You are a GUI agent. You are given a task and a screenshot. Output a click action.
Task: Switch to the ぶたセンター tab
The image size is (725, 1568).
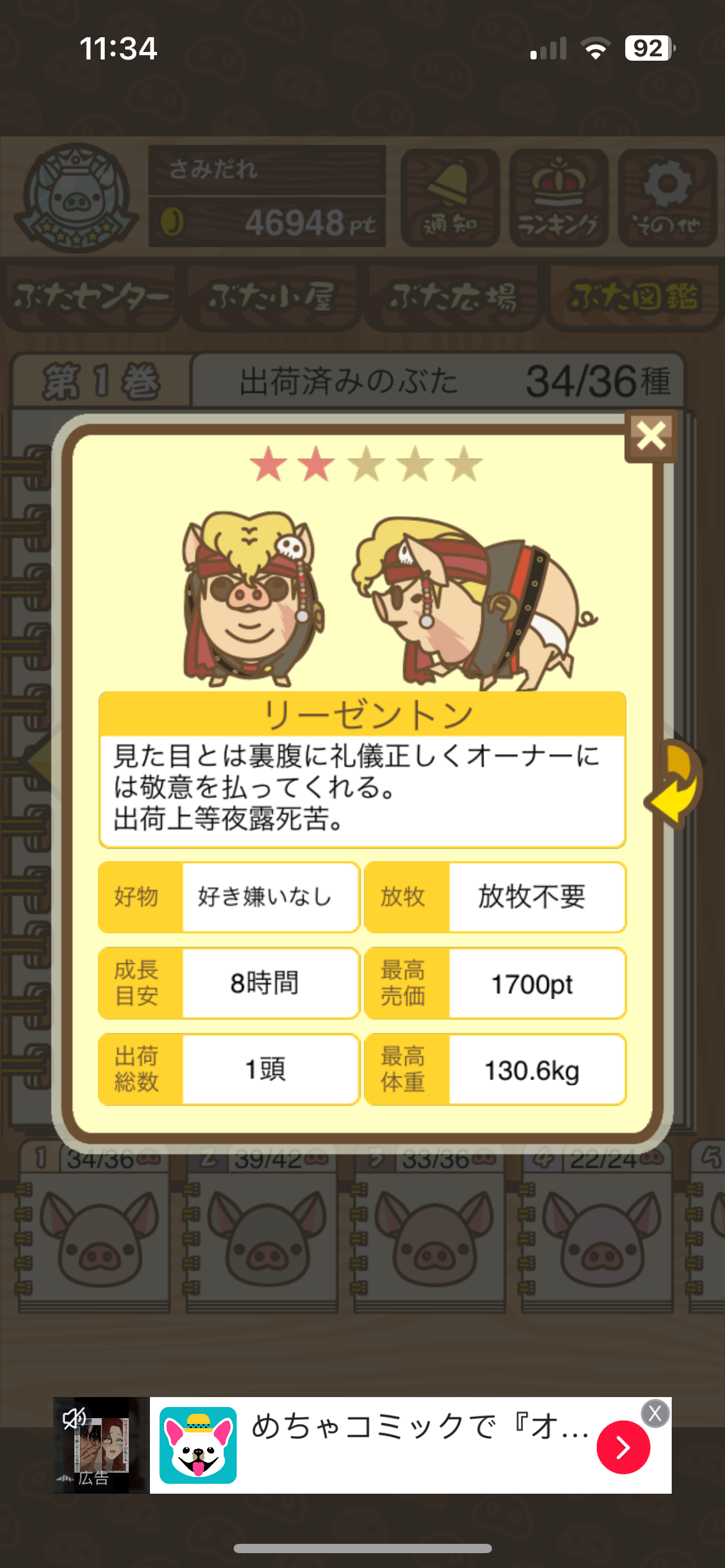[x=92, y=298]
